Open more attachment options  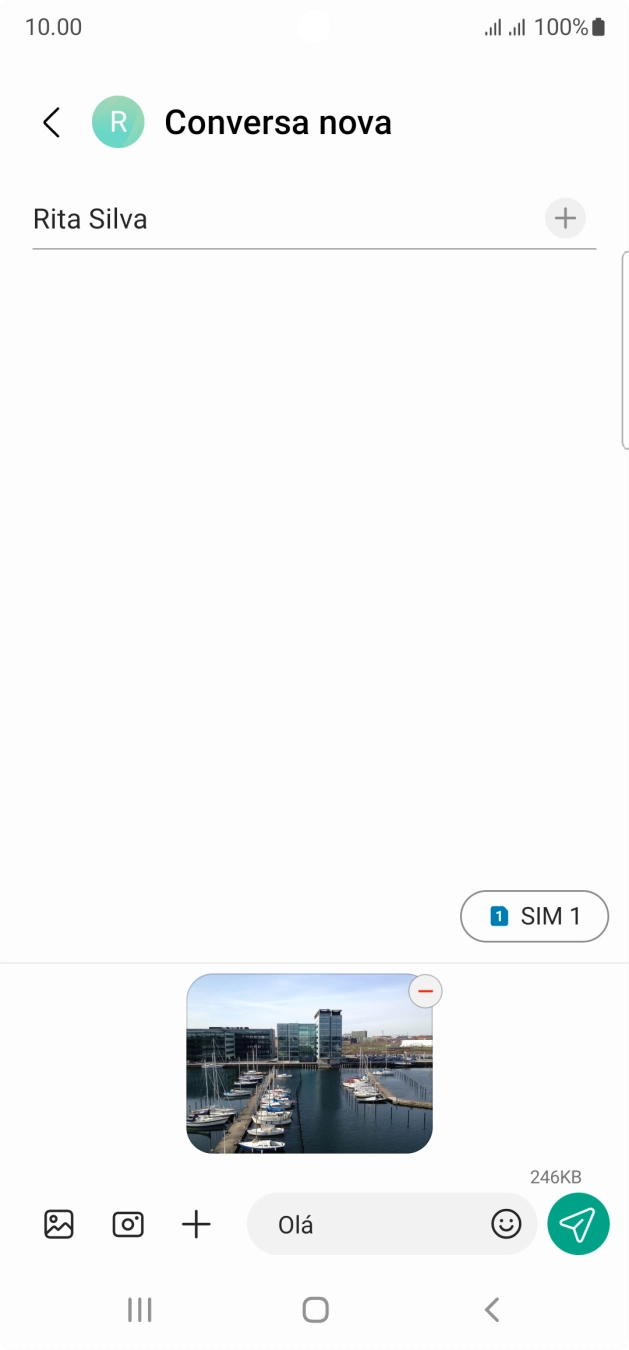(x=196, y=1224)
